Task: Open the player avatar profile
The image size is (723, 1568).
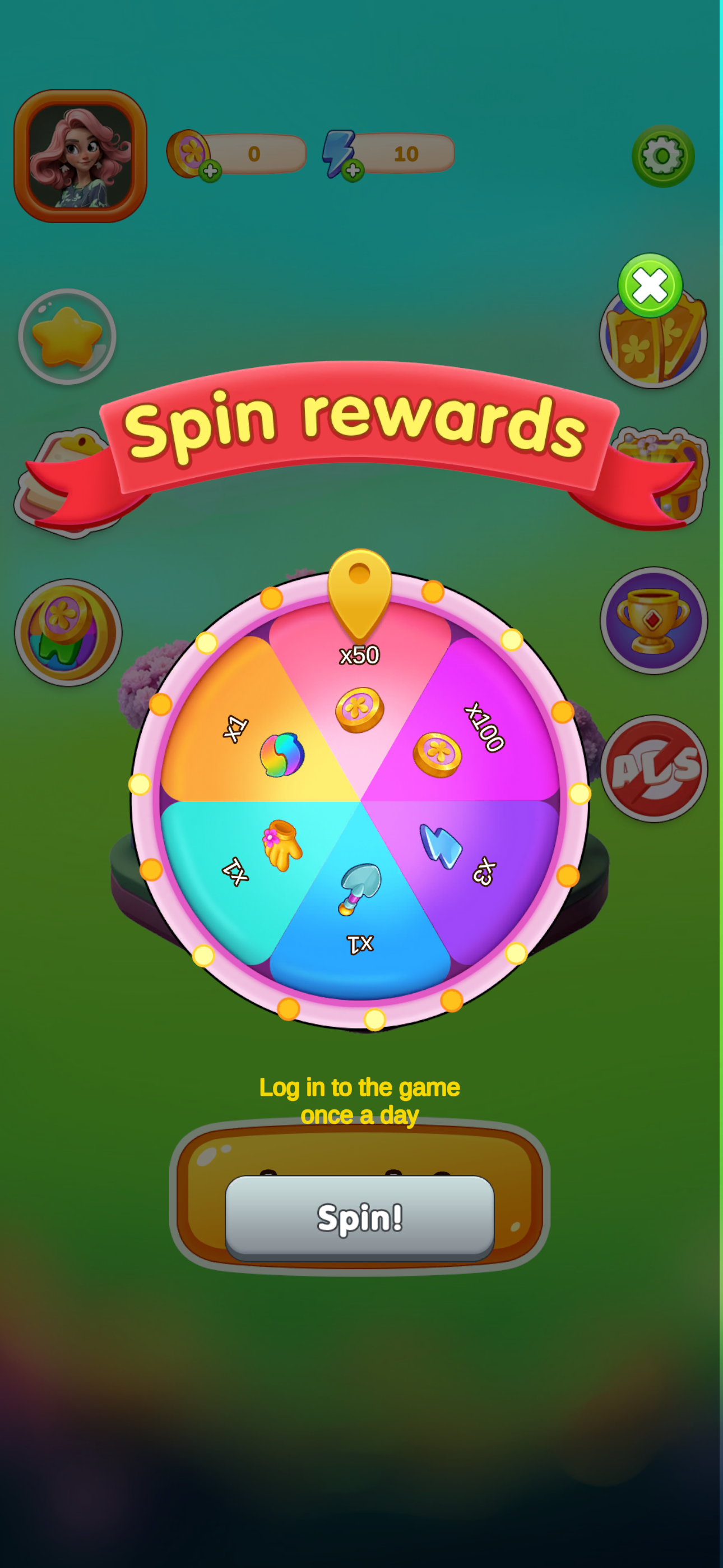Action: pyautogui.click(x=80, y=156)
